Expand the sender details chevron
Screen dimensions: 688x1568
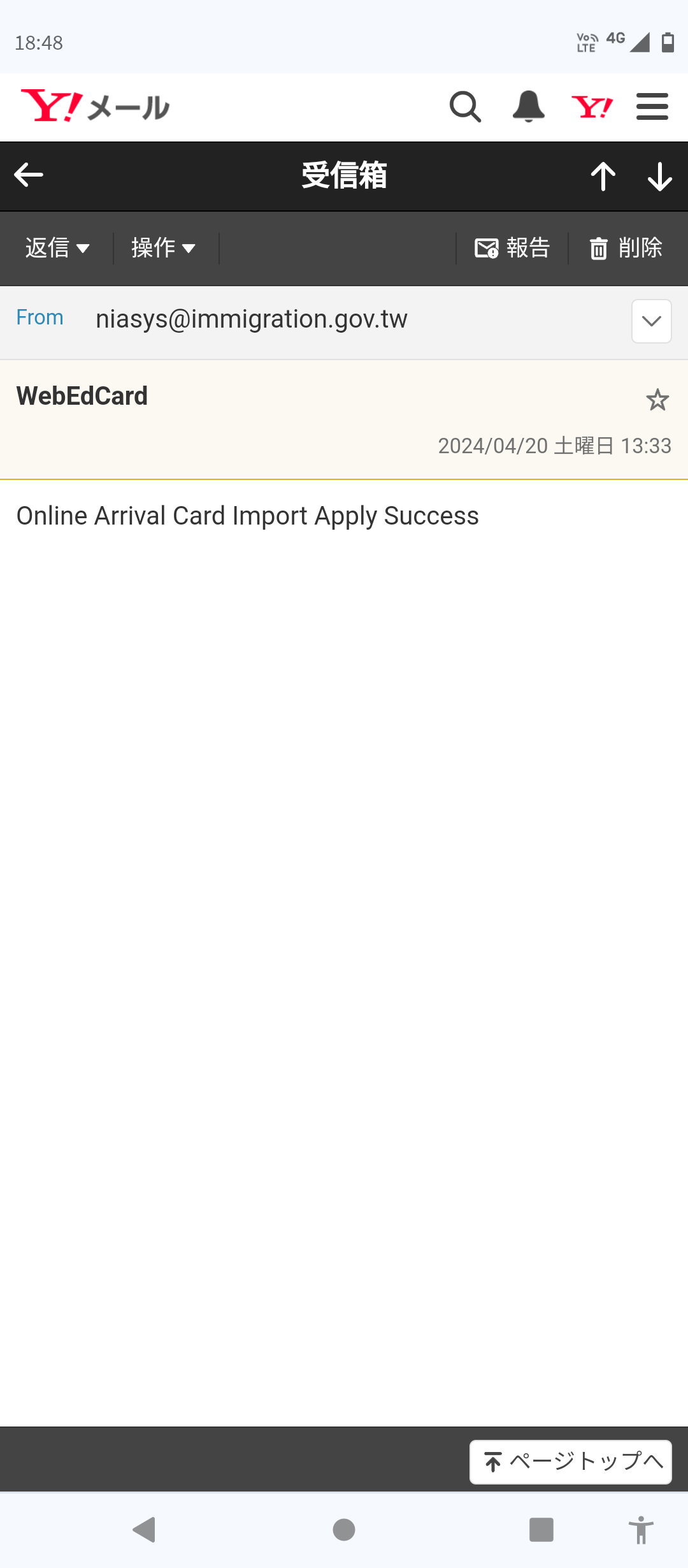(x=651, y=321)
